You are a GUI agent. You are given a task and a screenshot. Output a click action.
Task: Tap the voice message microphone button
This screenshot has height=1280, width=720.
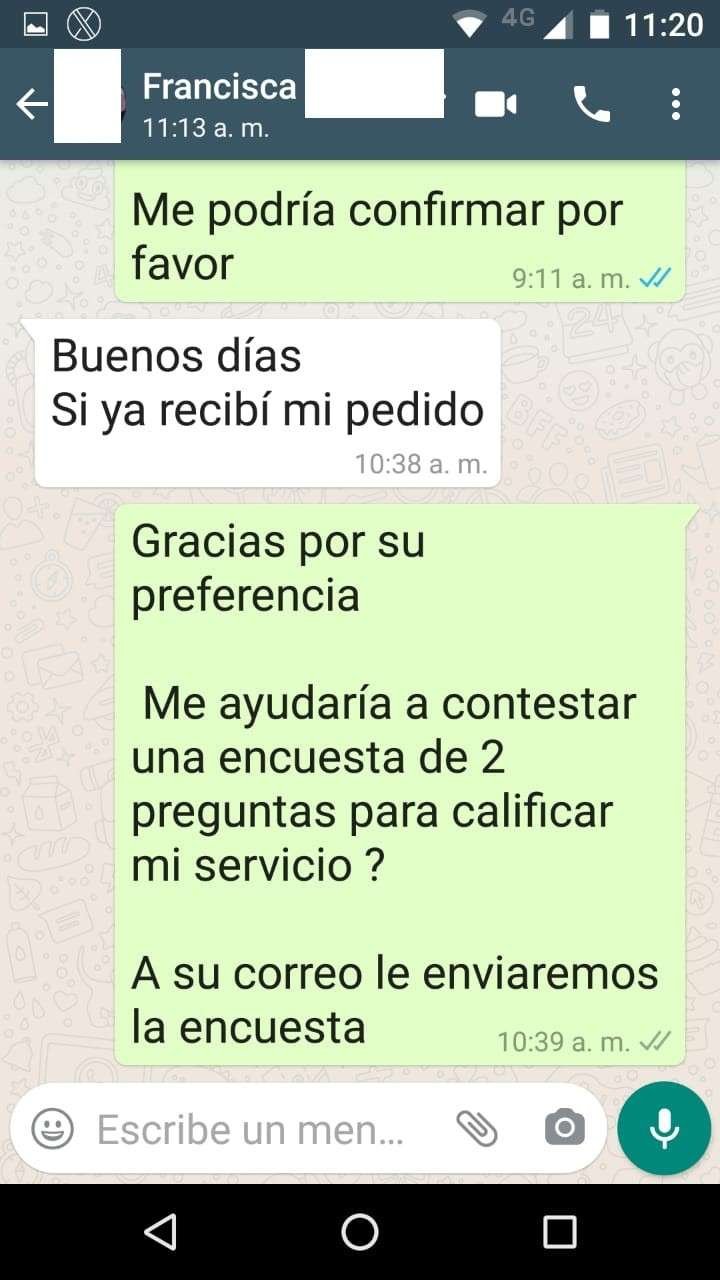tap(664, 1128)
